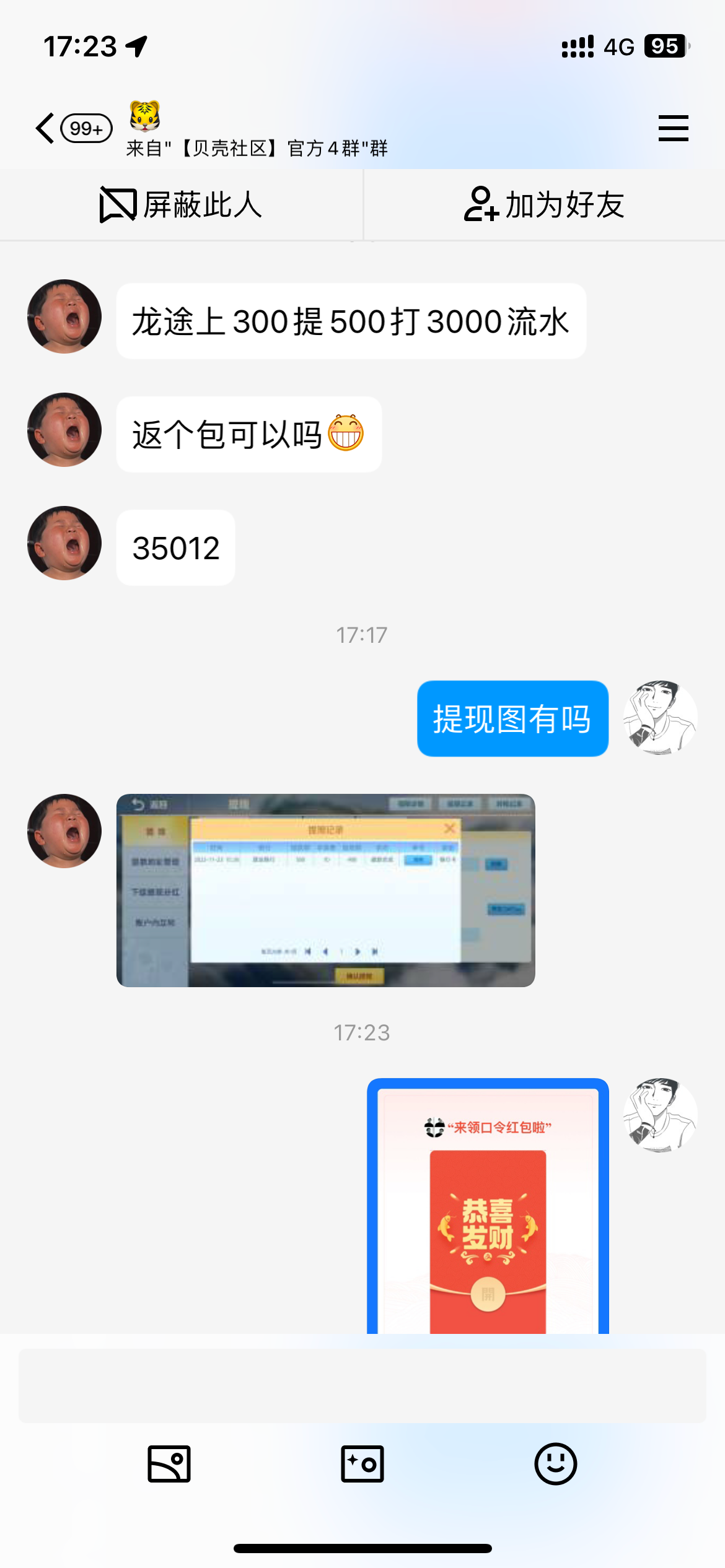
Task: Add as friend (加为好友)
Action: point(544,205)
